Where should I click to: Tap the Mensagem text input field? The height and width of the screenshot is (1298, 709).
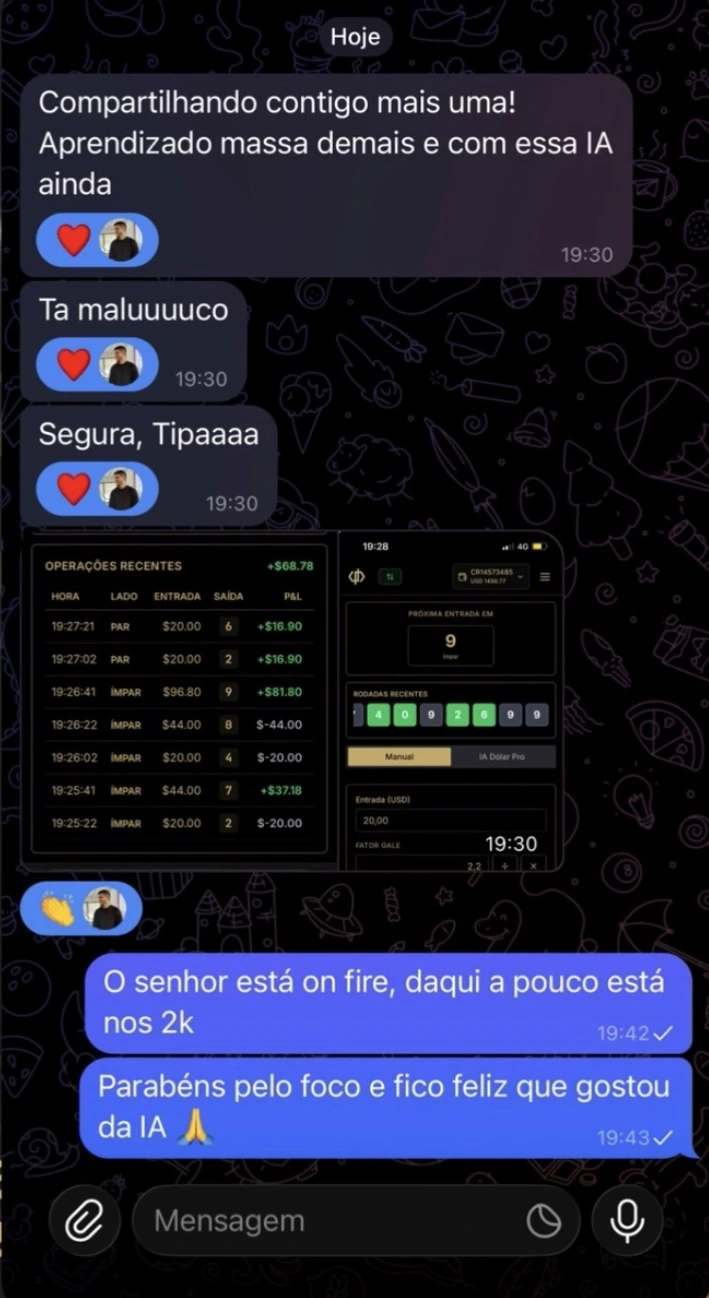point(330,1221)
